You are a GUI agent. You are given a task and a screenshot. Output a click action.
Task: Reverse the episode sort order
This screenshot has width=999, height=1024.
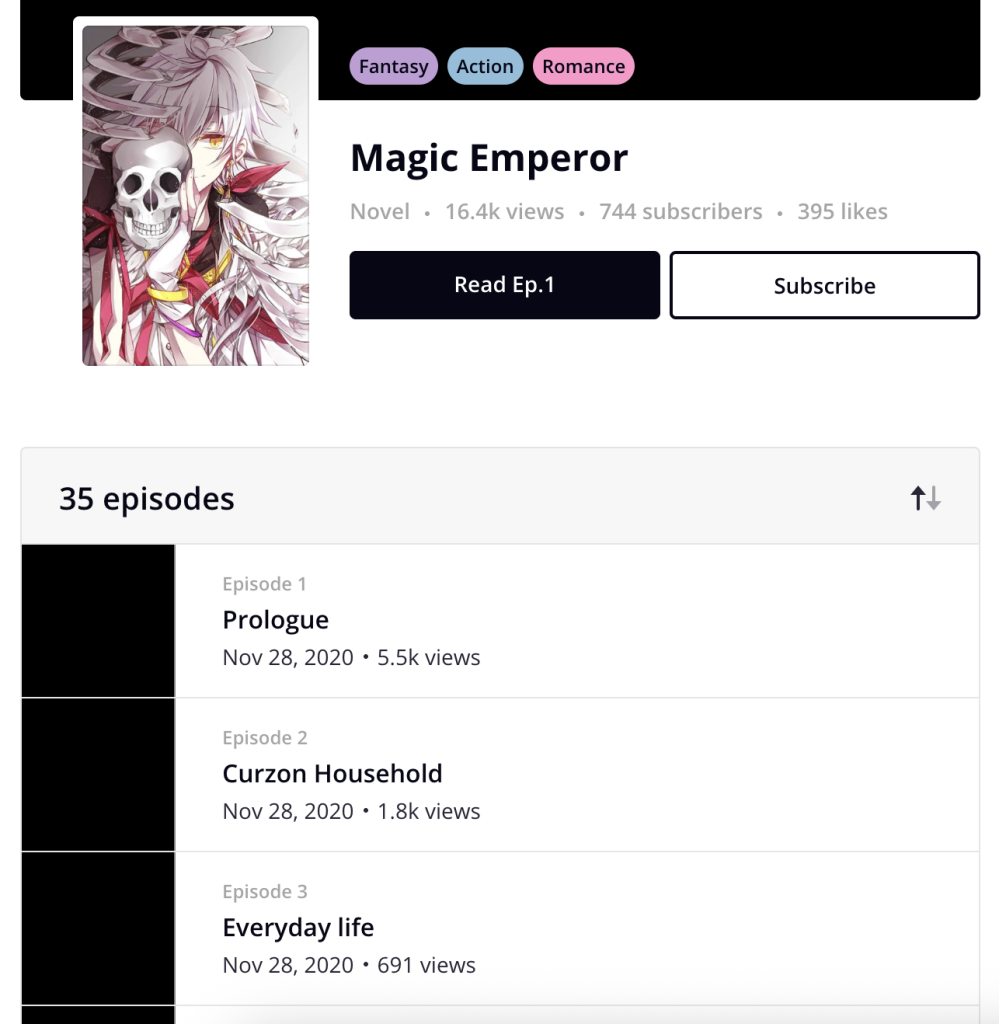click(x=925, y=498)
